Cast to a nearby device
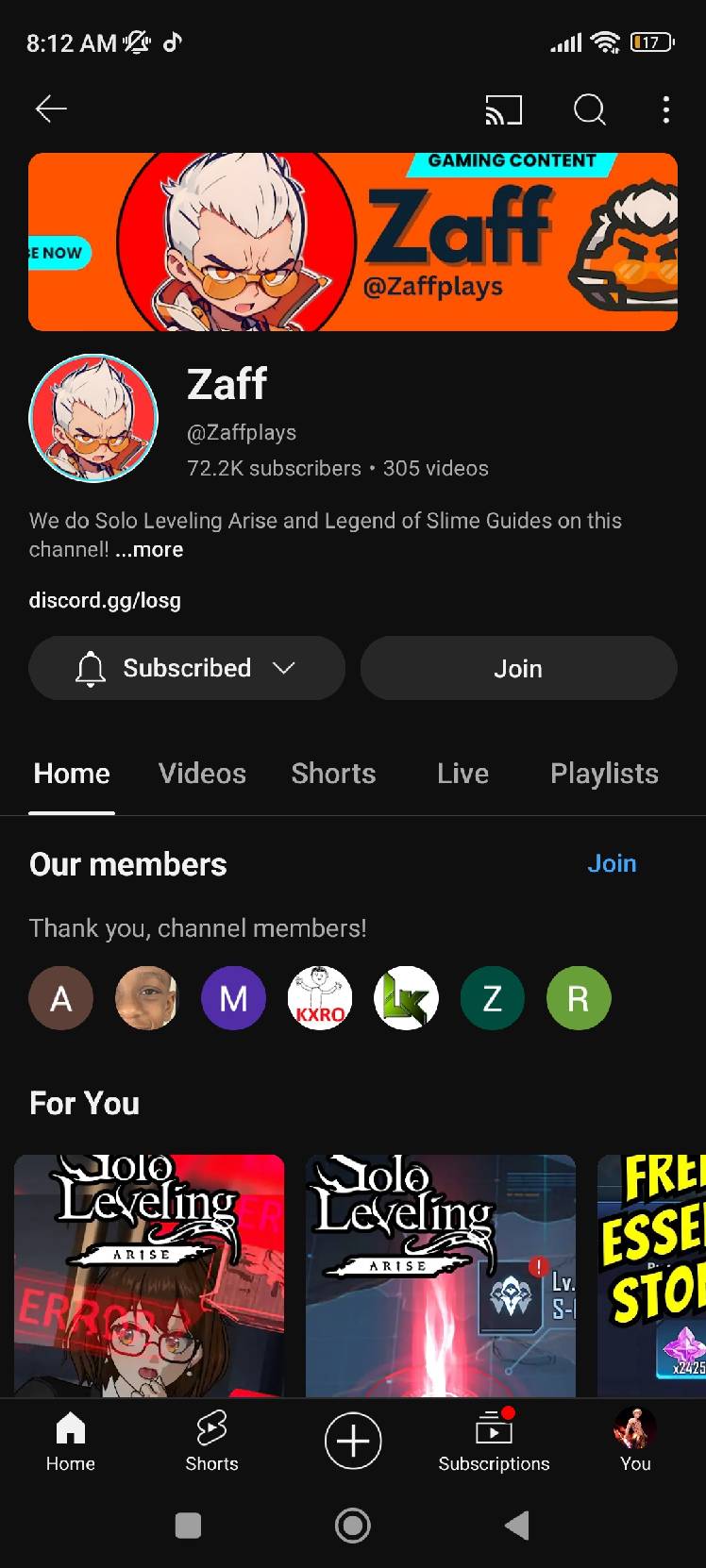 [x=503, y=110]
